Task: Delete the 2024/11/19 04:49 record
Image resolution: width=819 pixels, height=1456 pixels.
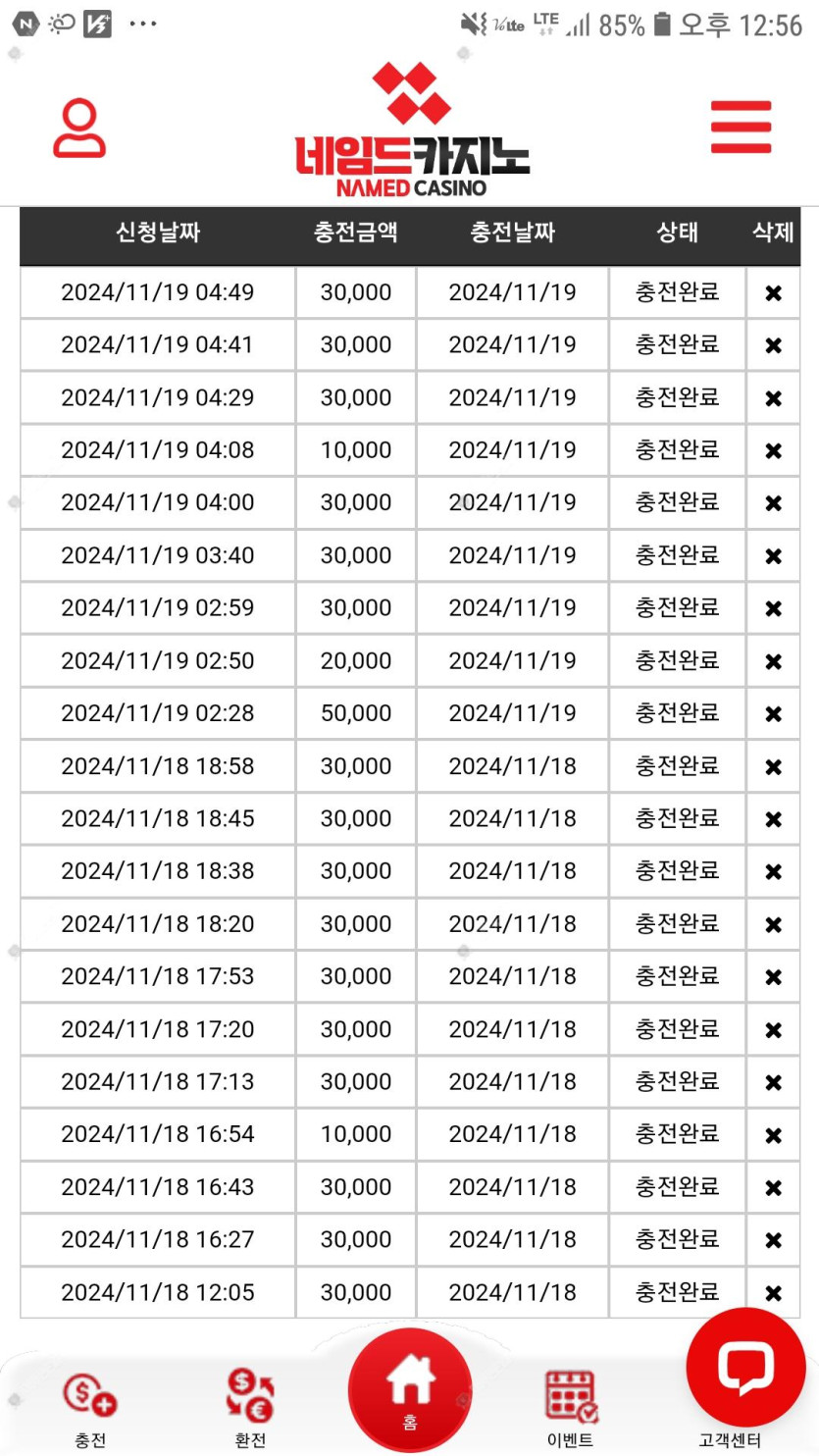Action: click(773, 293)
